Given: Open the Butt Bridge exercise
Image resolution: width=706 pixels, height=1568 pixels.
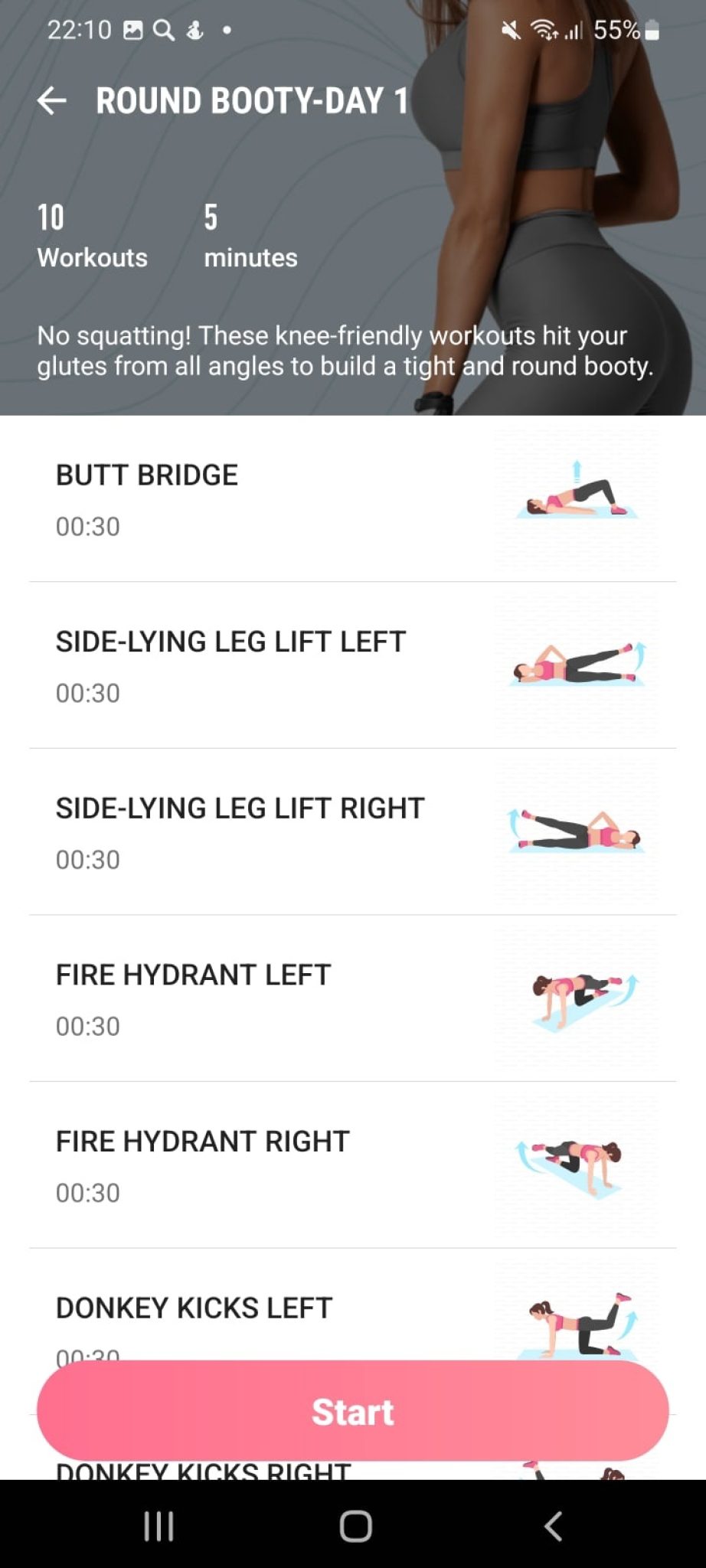Looking at the screenshot, I should pos(230,498).
